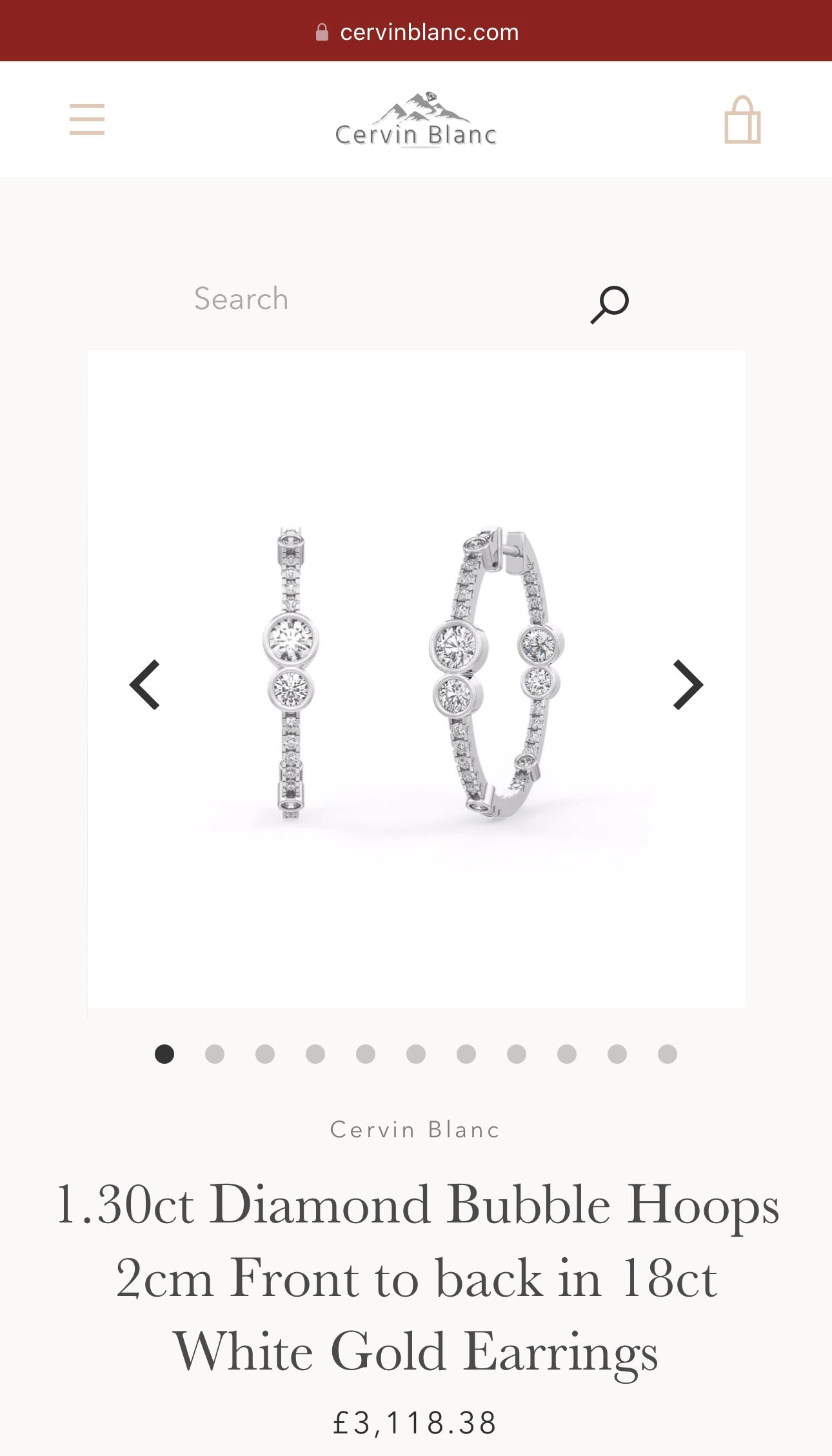832x1456 pixels.
Task: Jump to the second image dot
Action: pos(215,1054)
